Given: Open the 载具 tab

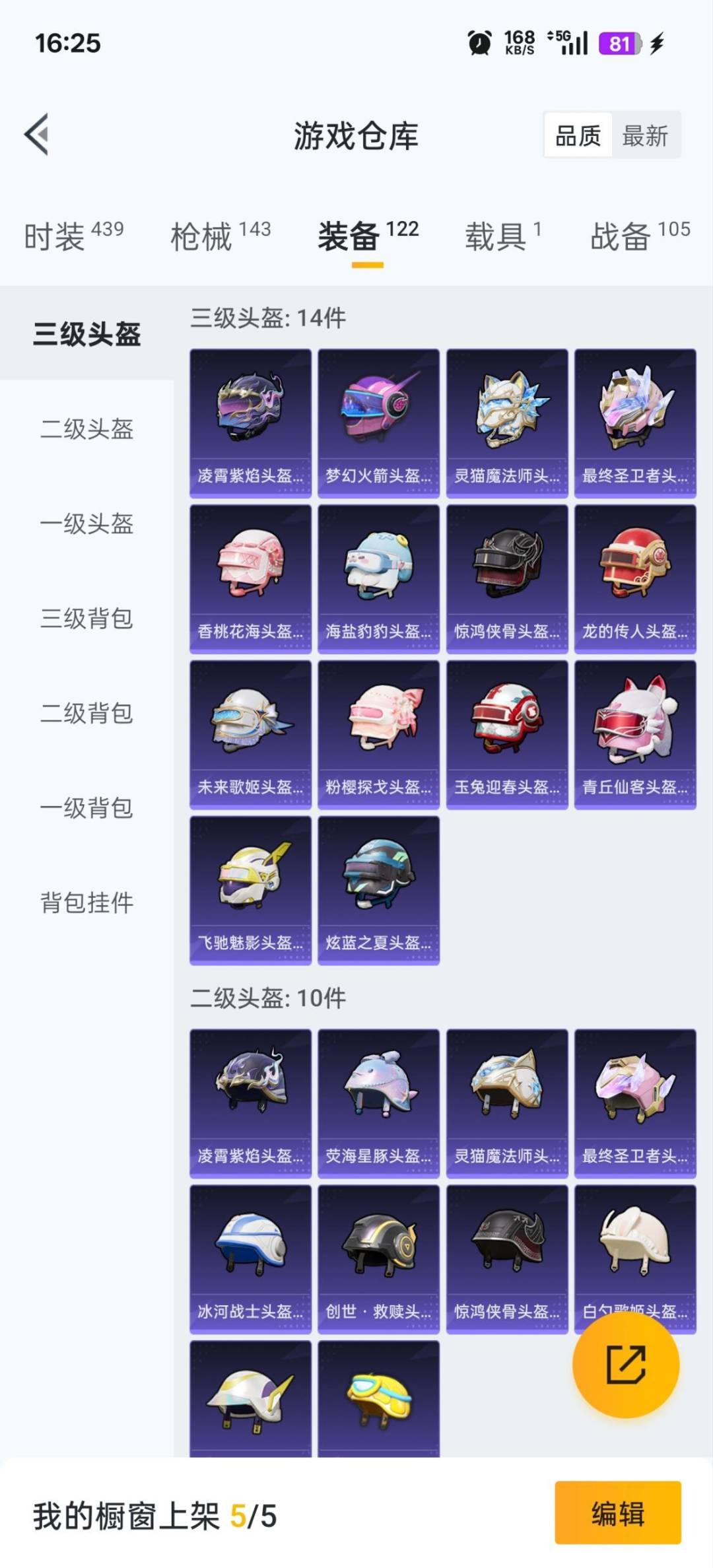Looking at the screenshot, I should [x=502, y=236].
